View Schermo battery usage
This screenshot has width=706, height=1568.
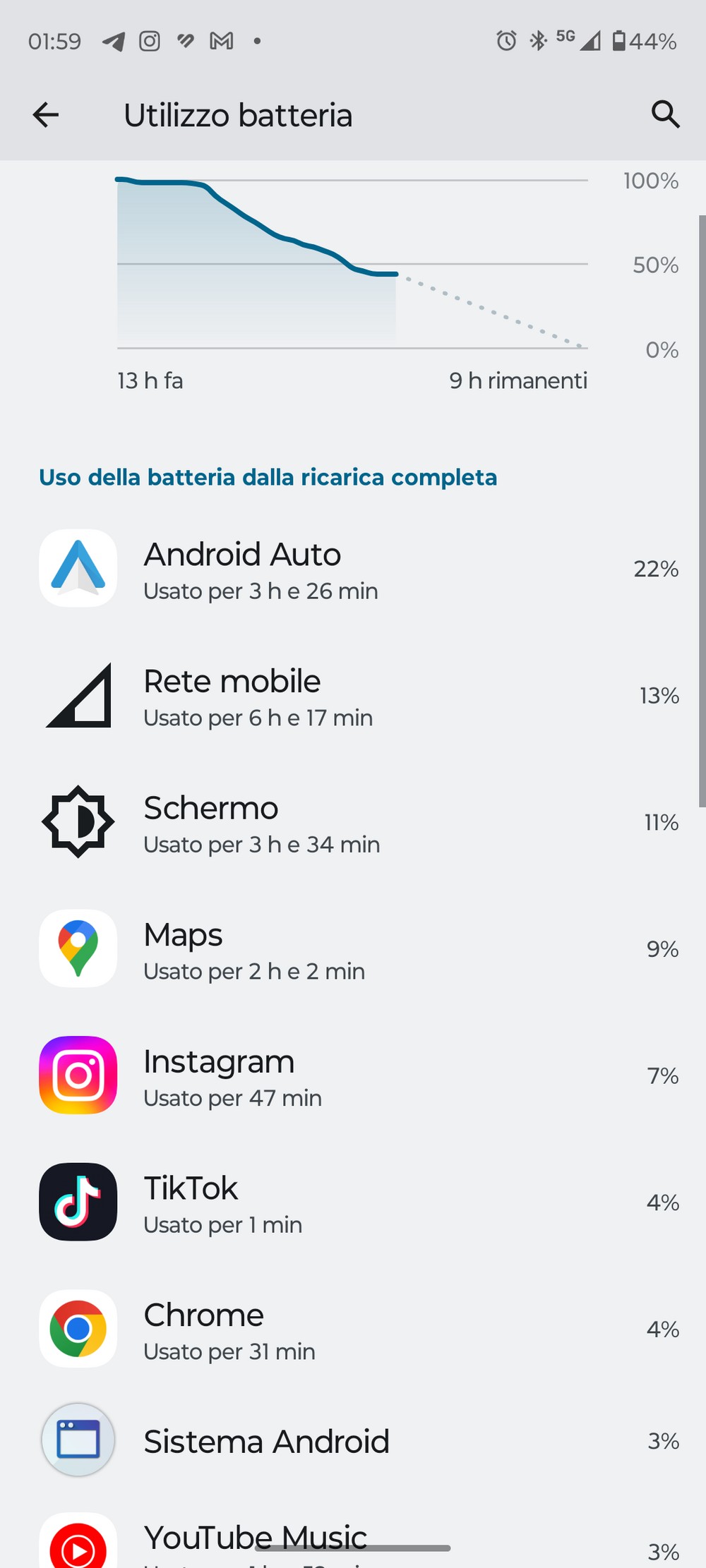(353, 823)
